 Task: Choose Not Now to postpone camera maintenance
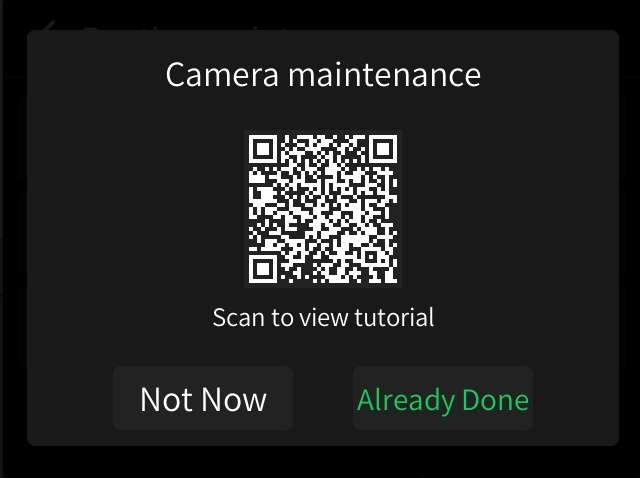(x=203, y=399)
